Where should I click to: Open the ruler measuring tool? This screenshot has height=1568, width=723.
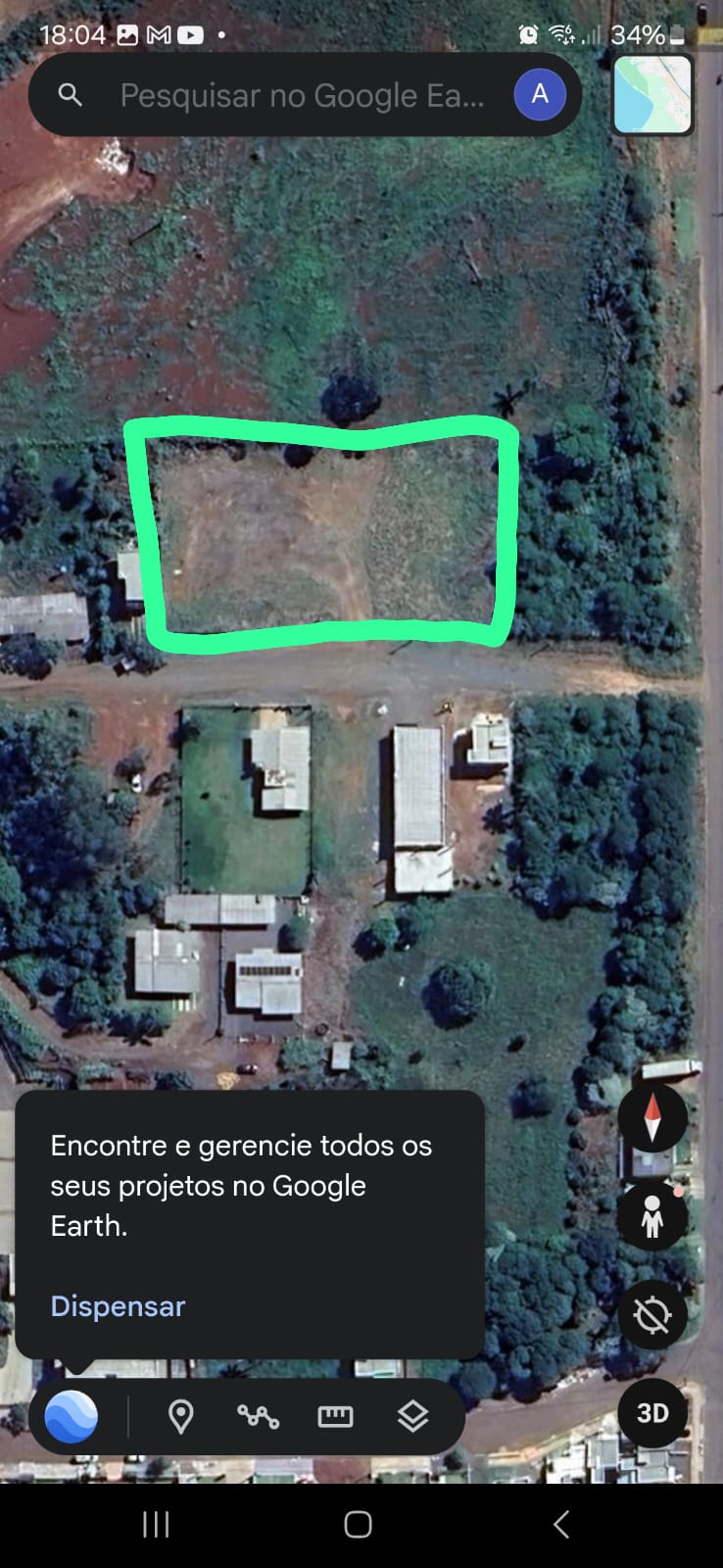pyautogui.click(x=335, y=1416)
